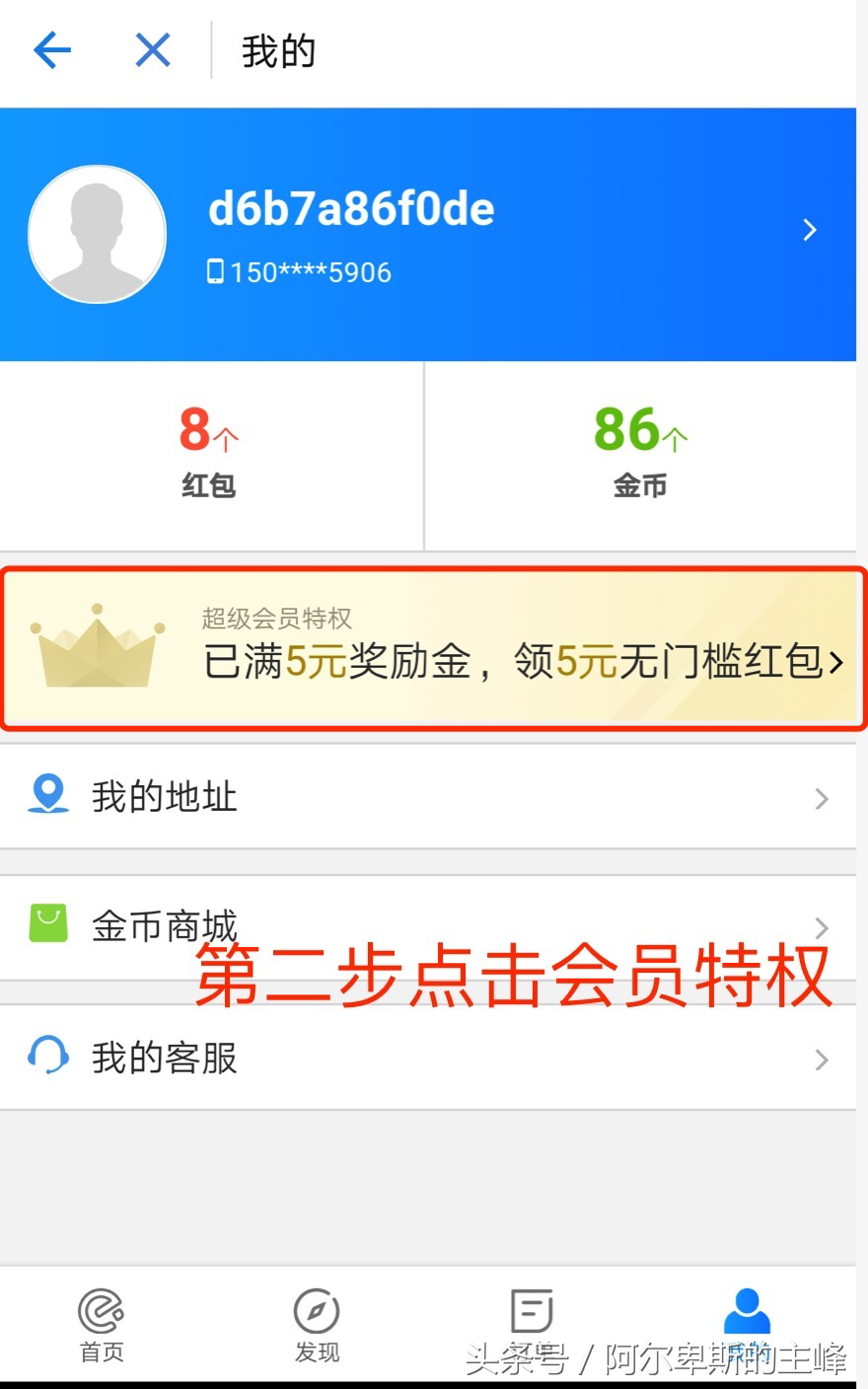Close the page with the X icon
868x1389 pixels.
click(x=153, y=50)
